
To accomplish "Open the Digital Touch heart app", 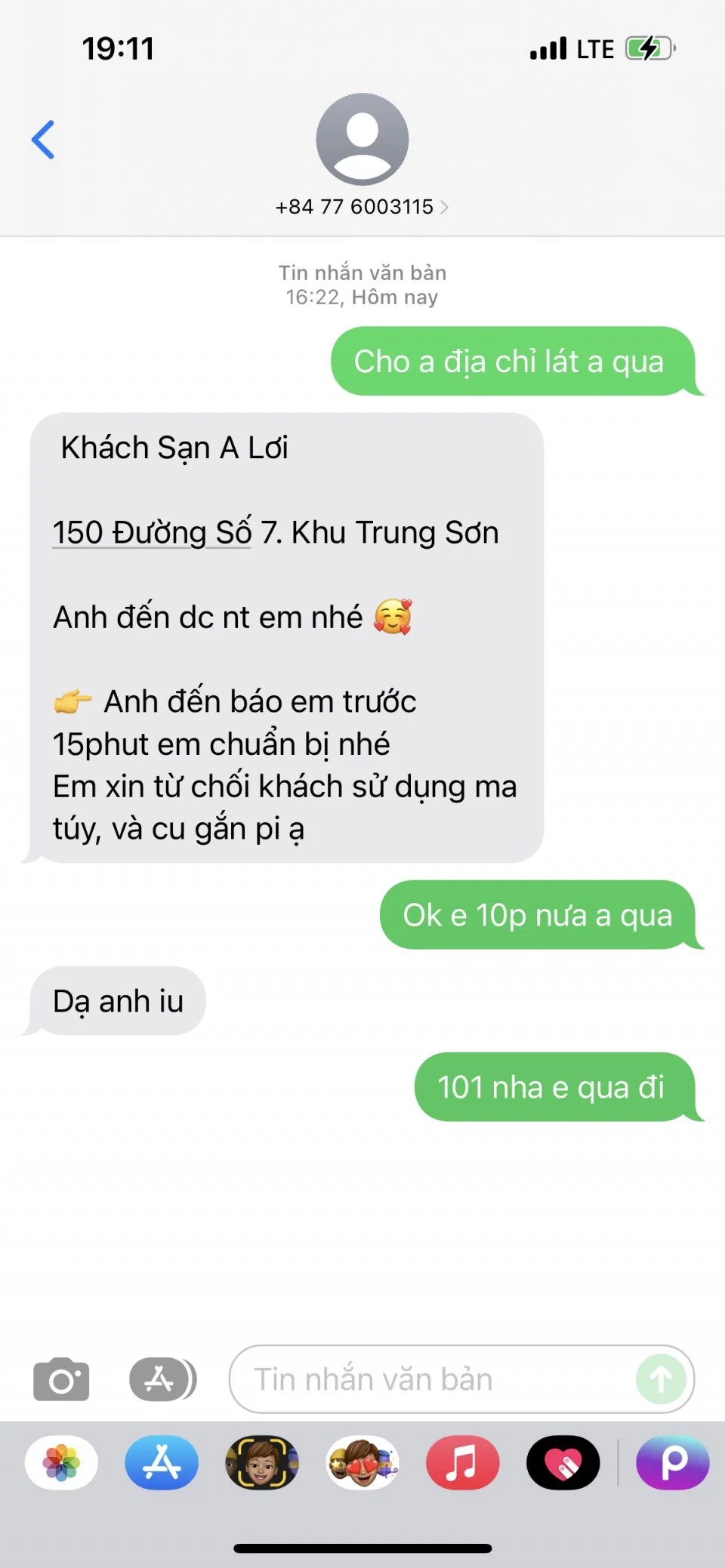I will [x=563, y=1462].
